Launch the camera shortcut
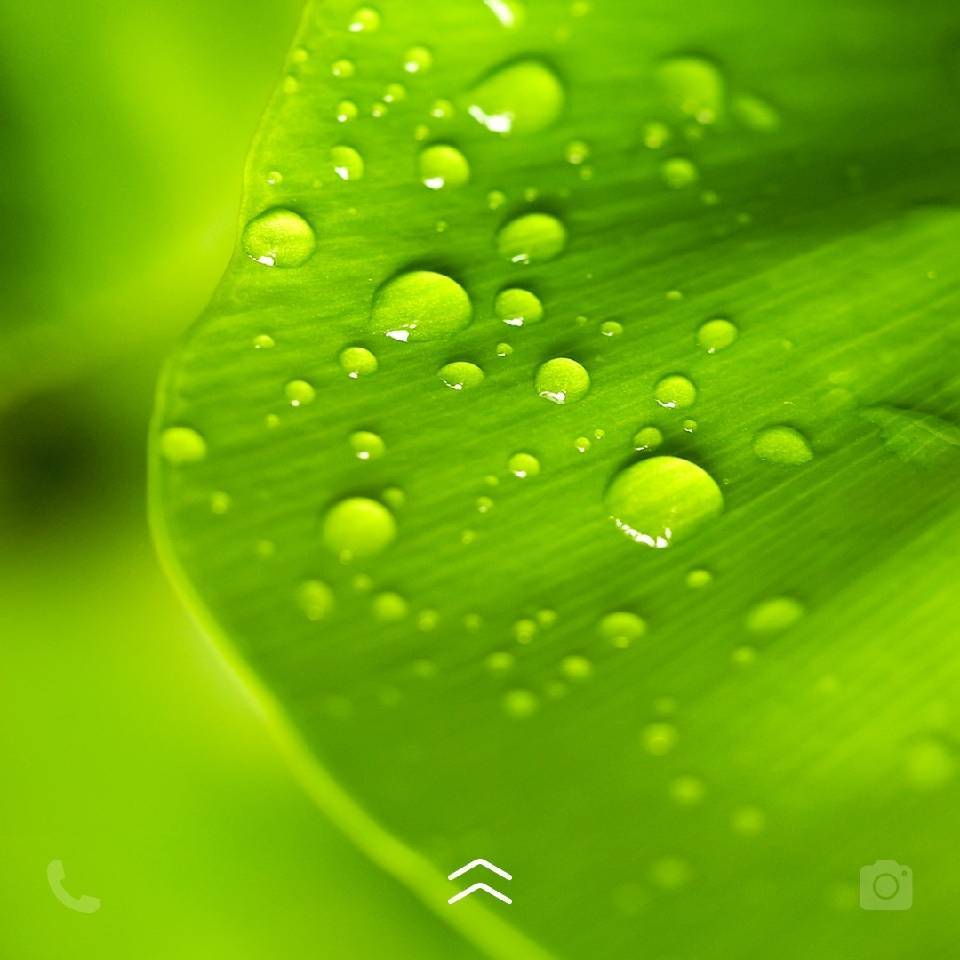The image size is (960, 960). click(x=886, y=885)
